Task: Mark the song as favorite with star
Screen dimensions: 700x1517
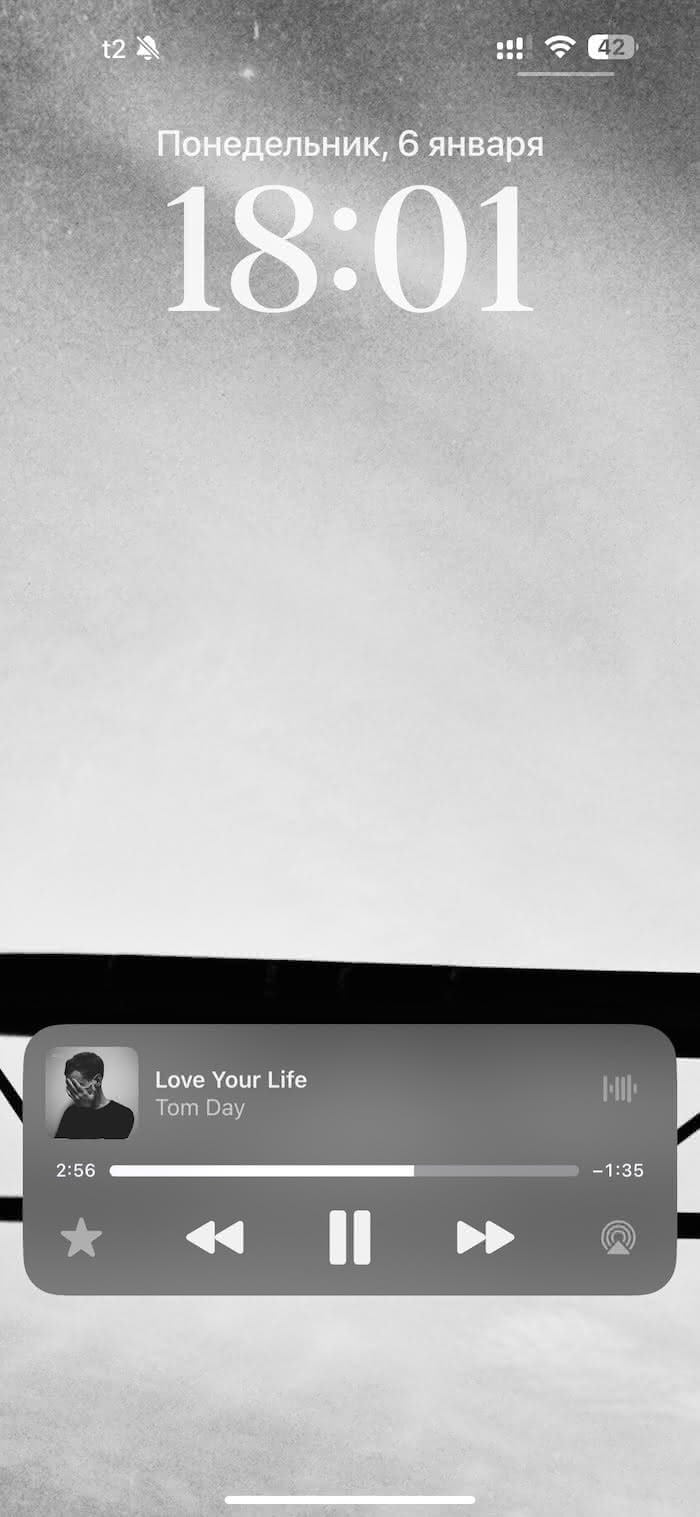Action: (x=81, y=1239)
